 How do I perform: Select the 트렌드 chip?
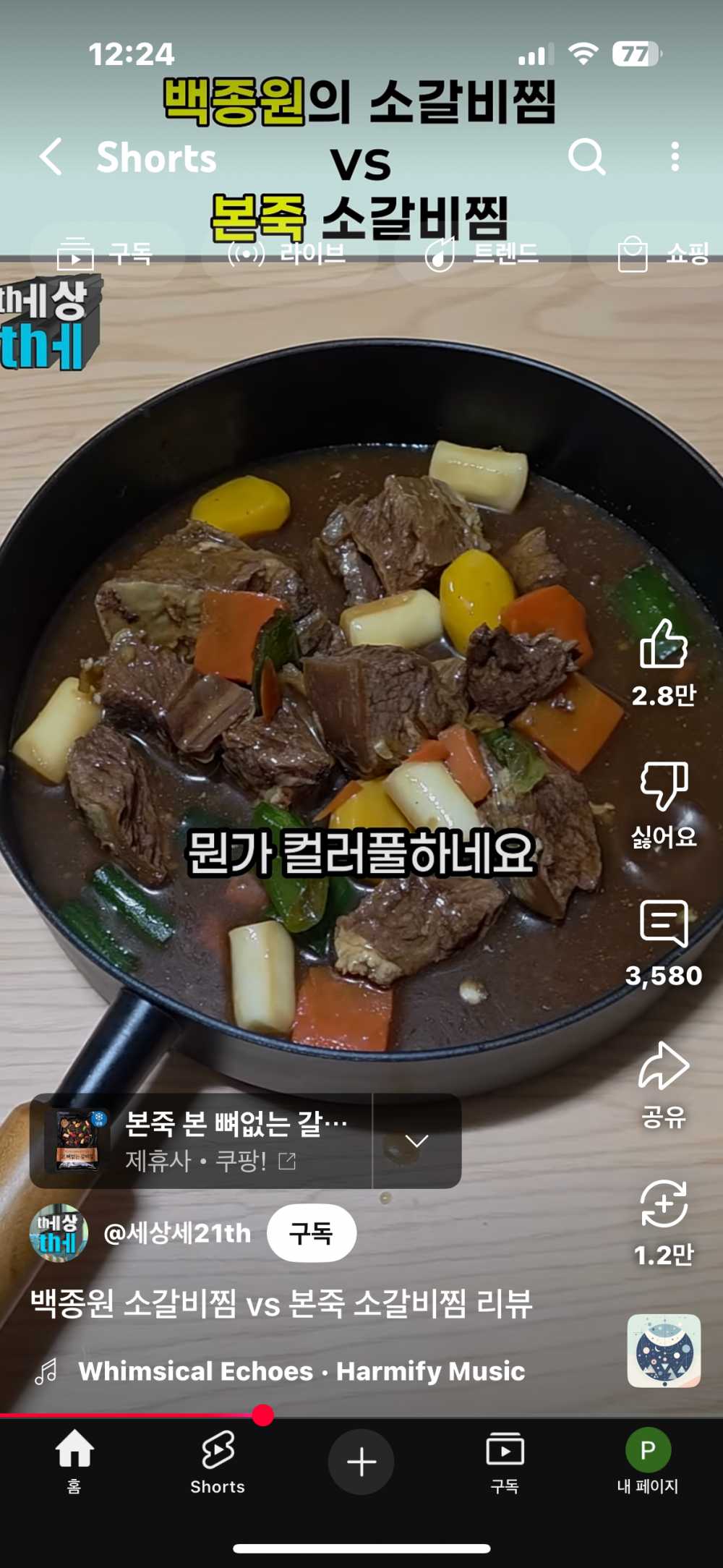pyautogui.click(x=482, y=254)
